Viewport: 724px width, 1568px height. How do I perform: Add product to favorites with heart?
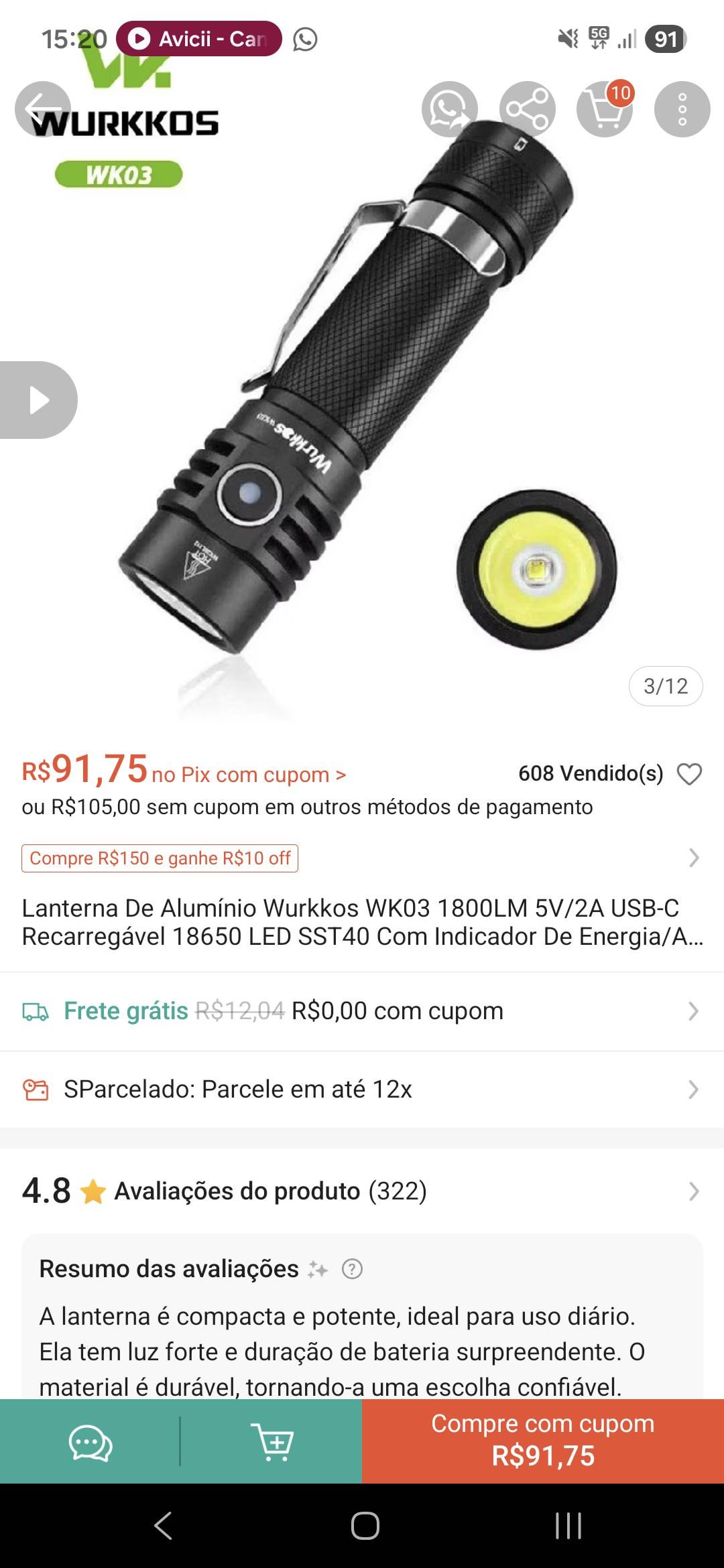coord(688,774)
